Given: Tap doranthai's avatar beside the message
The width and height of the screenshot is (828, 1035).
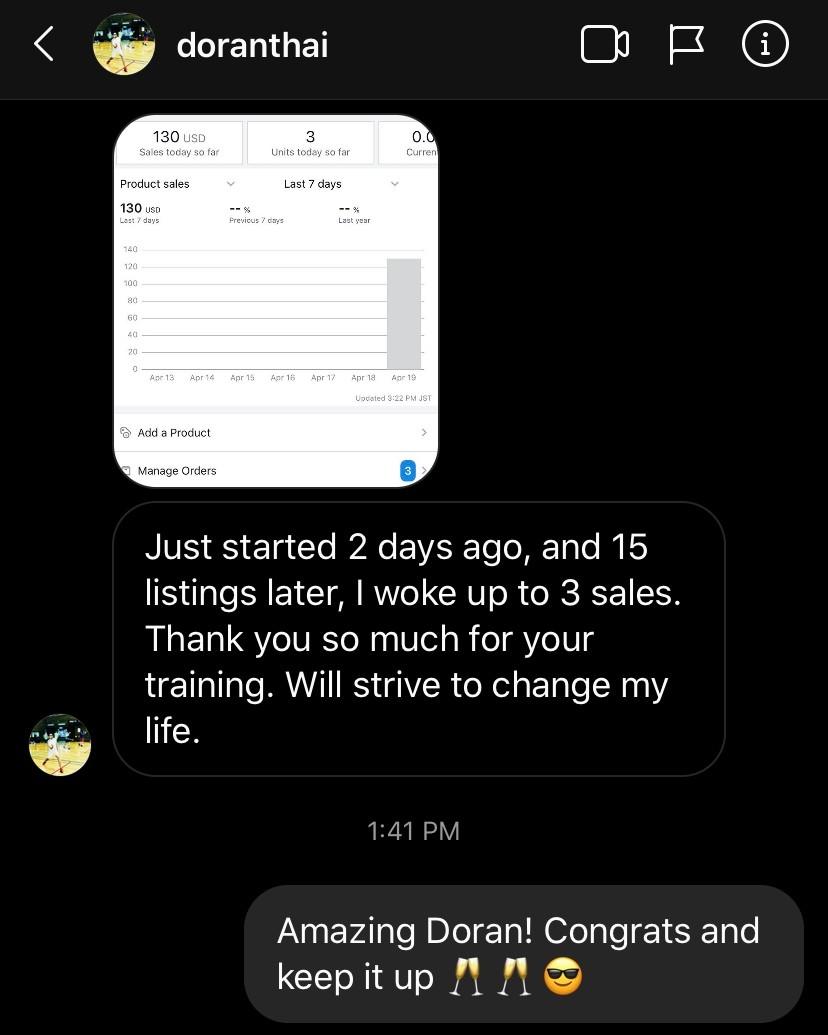Looking at the screenshot, I should click(x=60, y=745).
